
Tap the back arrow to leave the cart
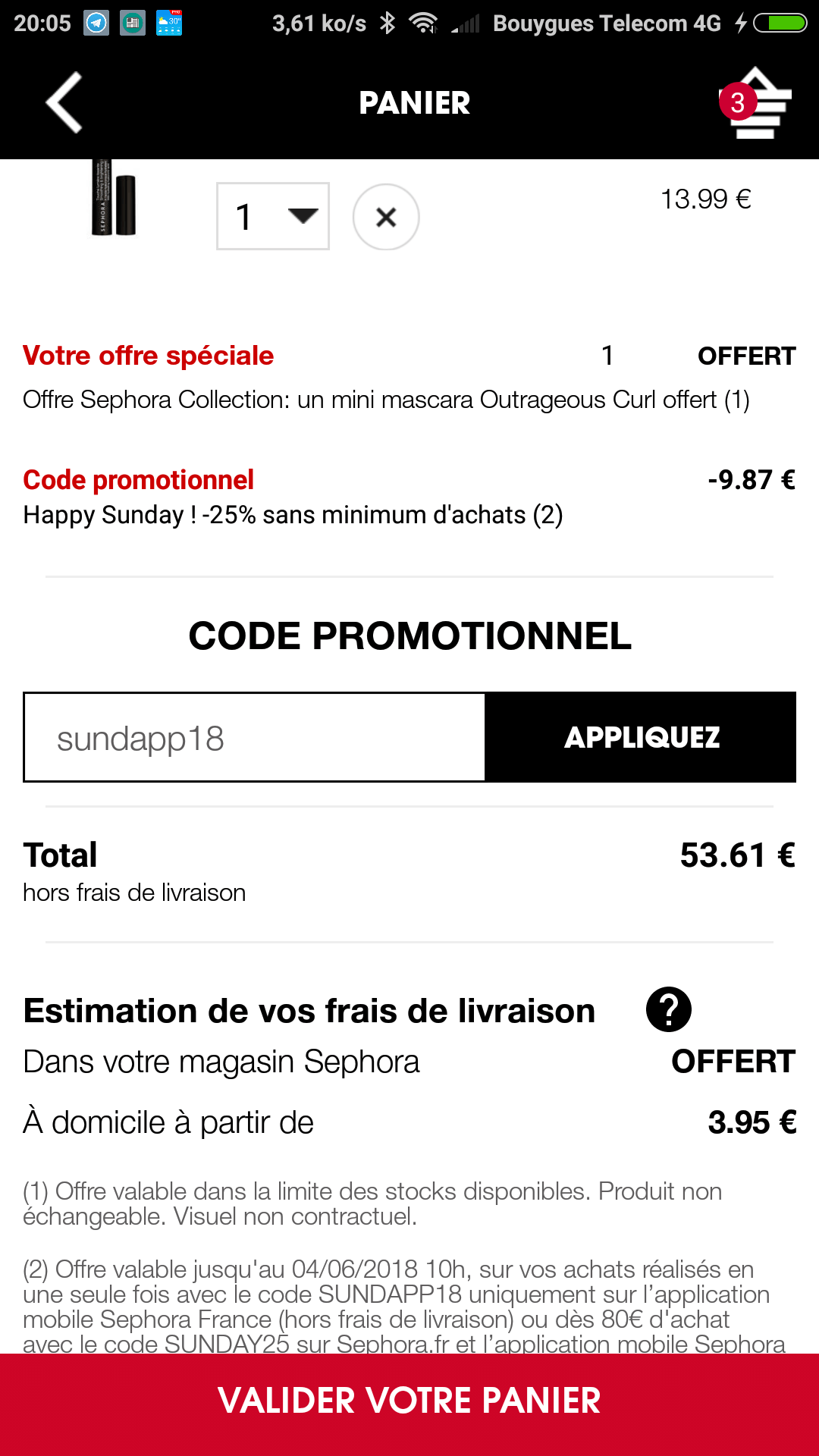click(x=61, y=104)
